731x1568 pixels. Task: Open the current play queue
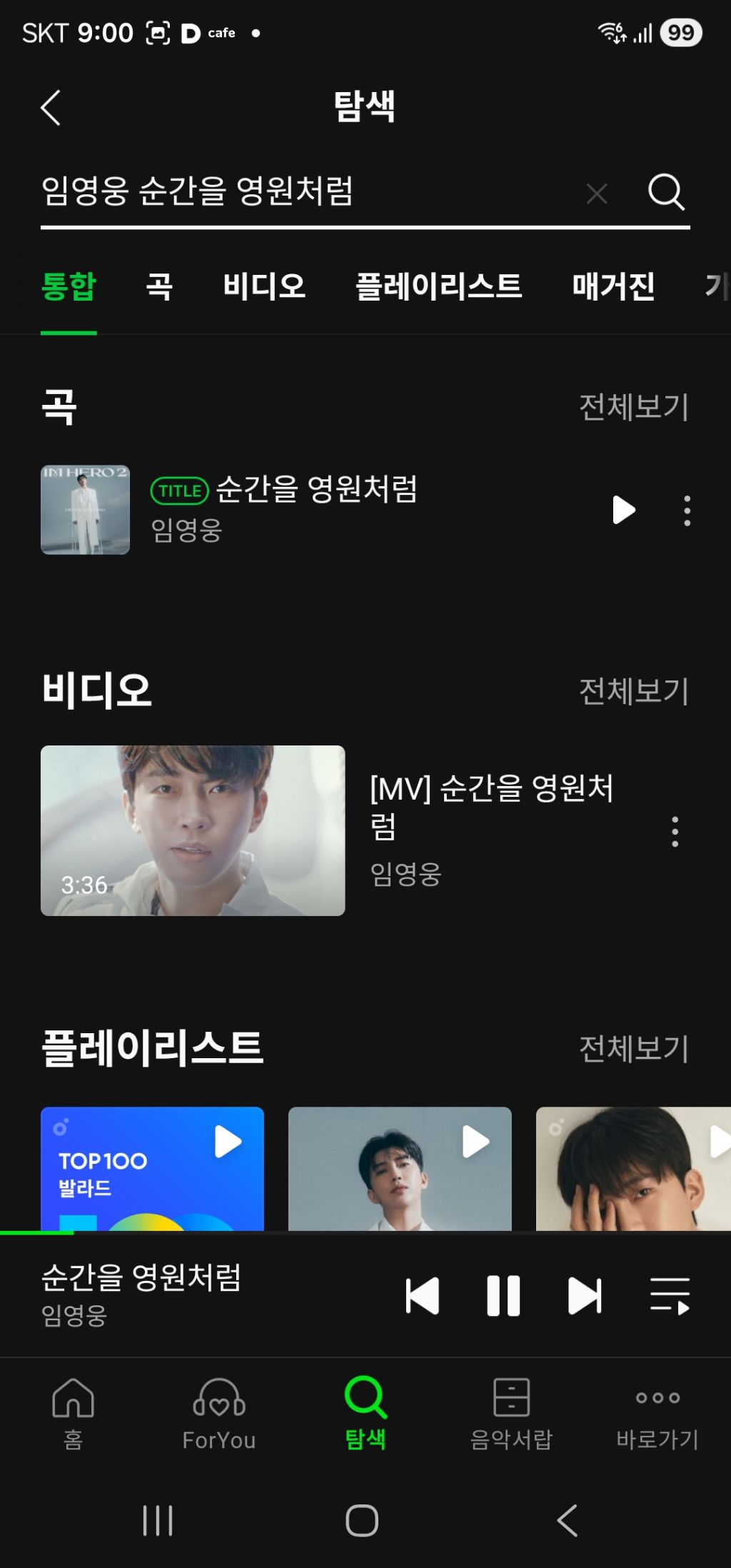[670, 1296]
